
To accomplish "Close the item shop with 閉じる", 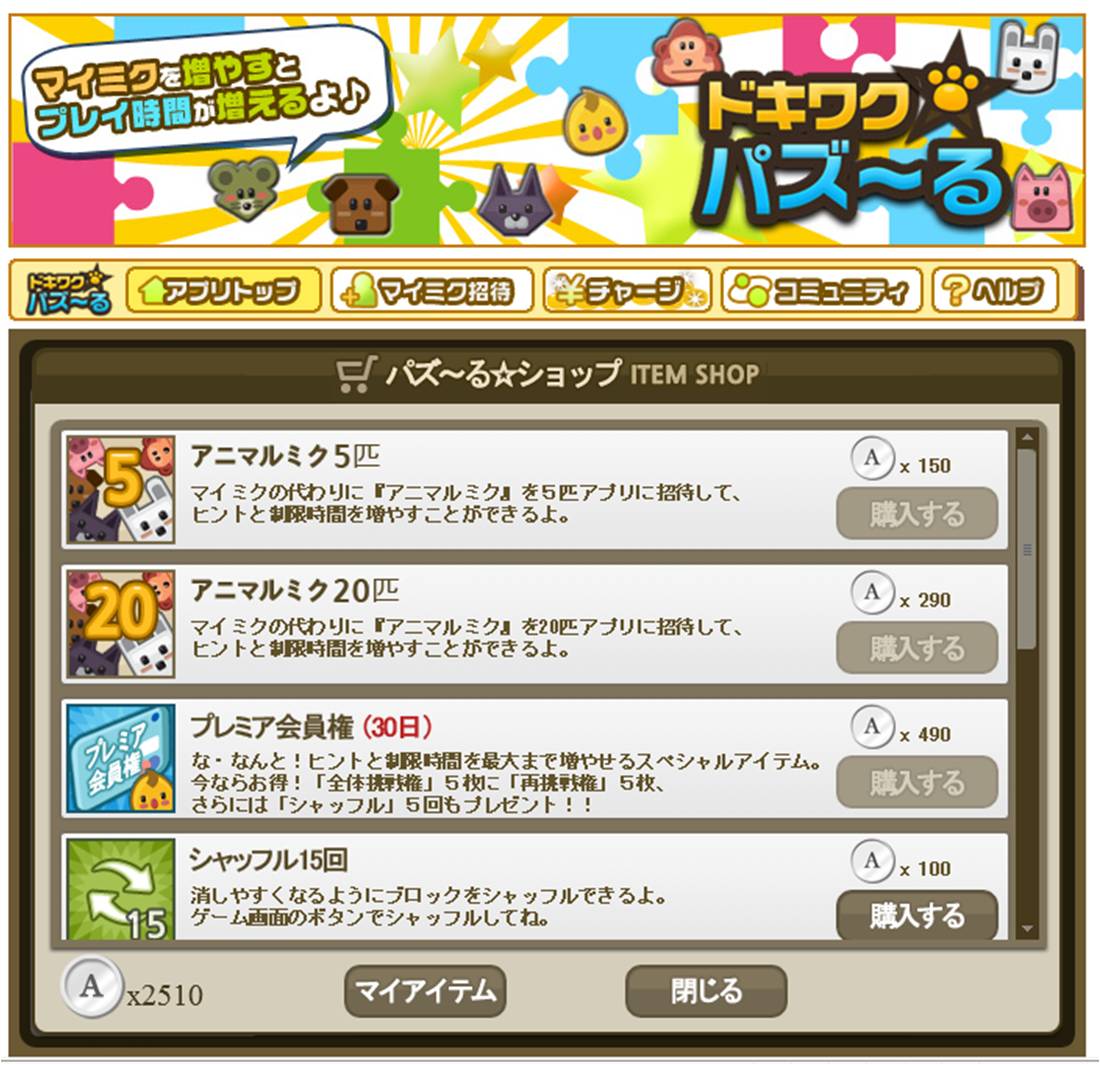I will click(706, 991).
